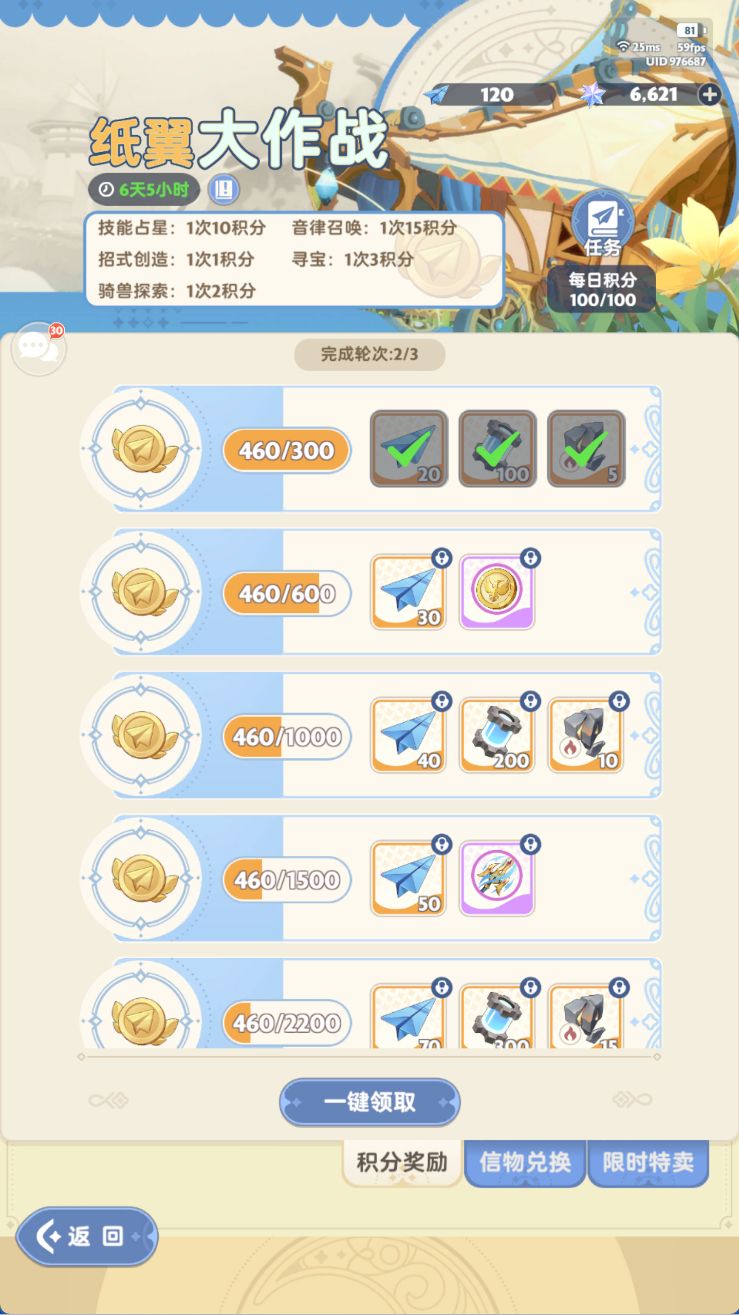
Task: Click the plus button to add currency
Action: point(708,94)
